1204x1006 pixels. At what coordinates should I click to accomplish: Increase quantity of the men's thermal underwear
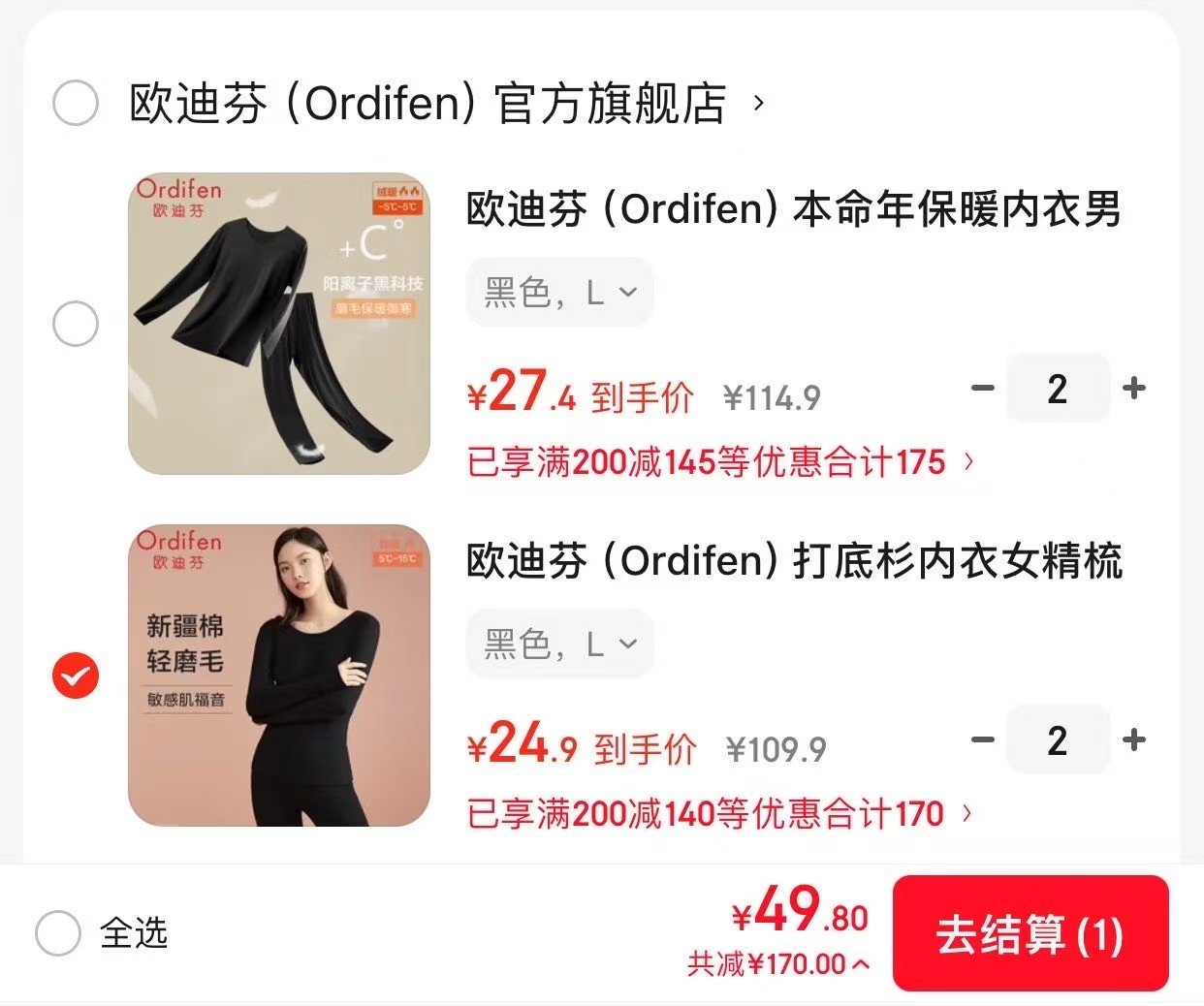coord(1133,389)
